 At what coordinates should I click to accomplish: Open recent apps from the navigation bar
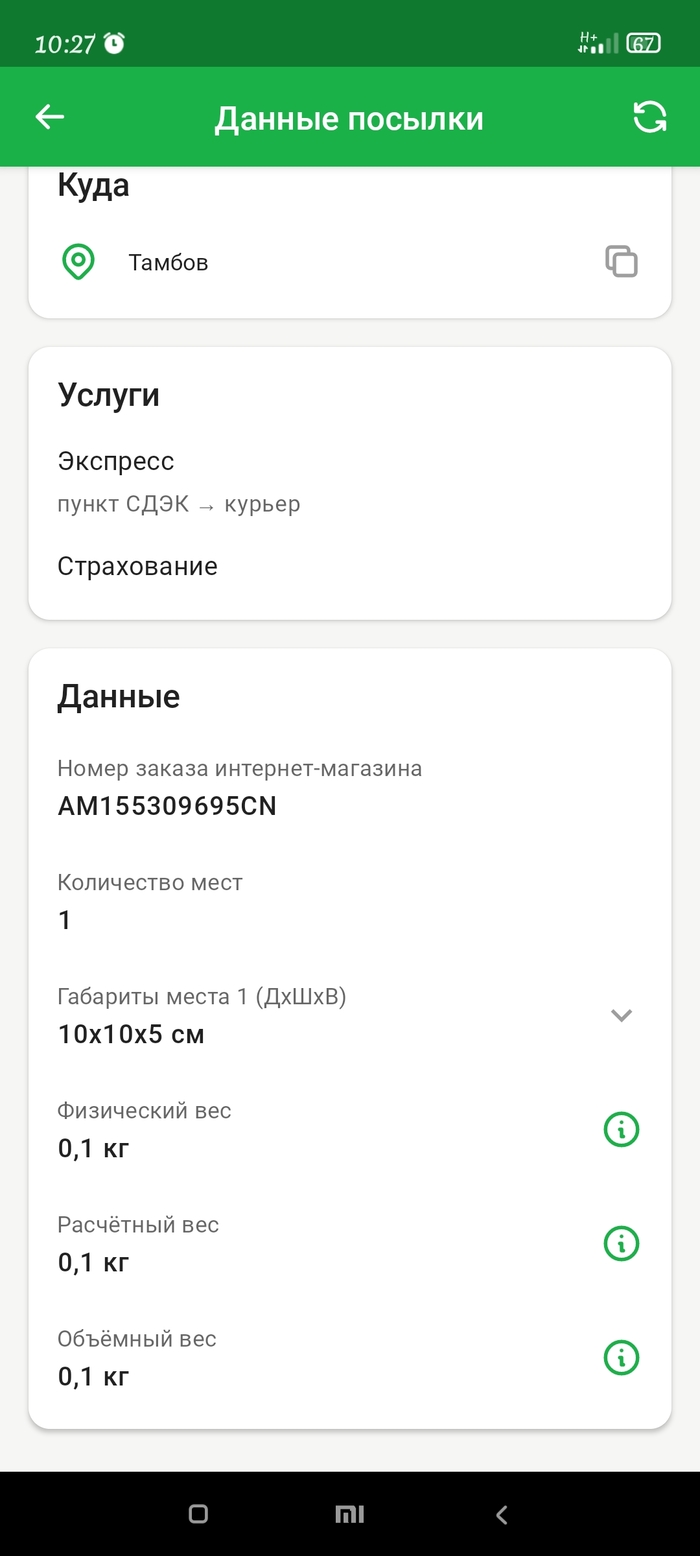[x=198, y=1514]
